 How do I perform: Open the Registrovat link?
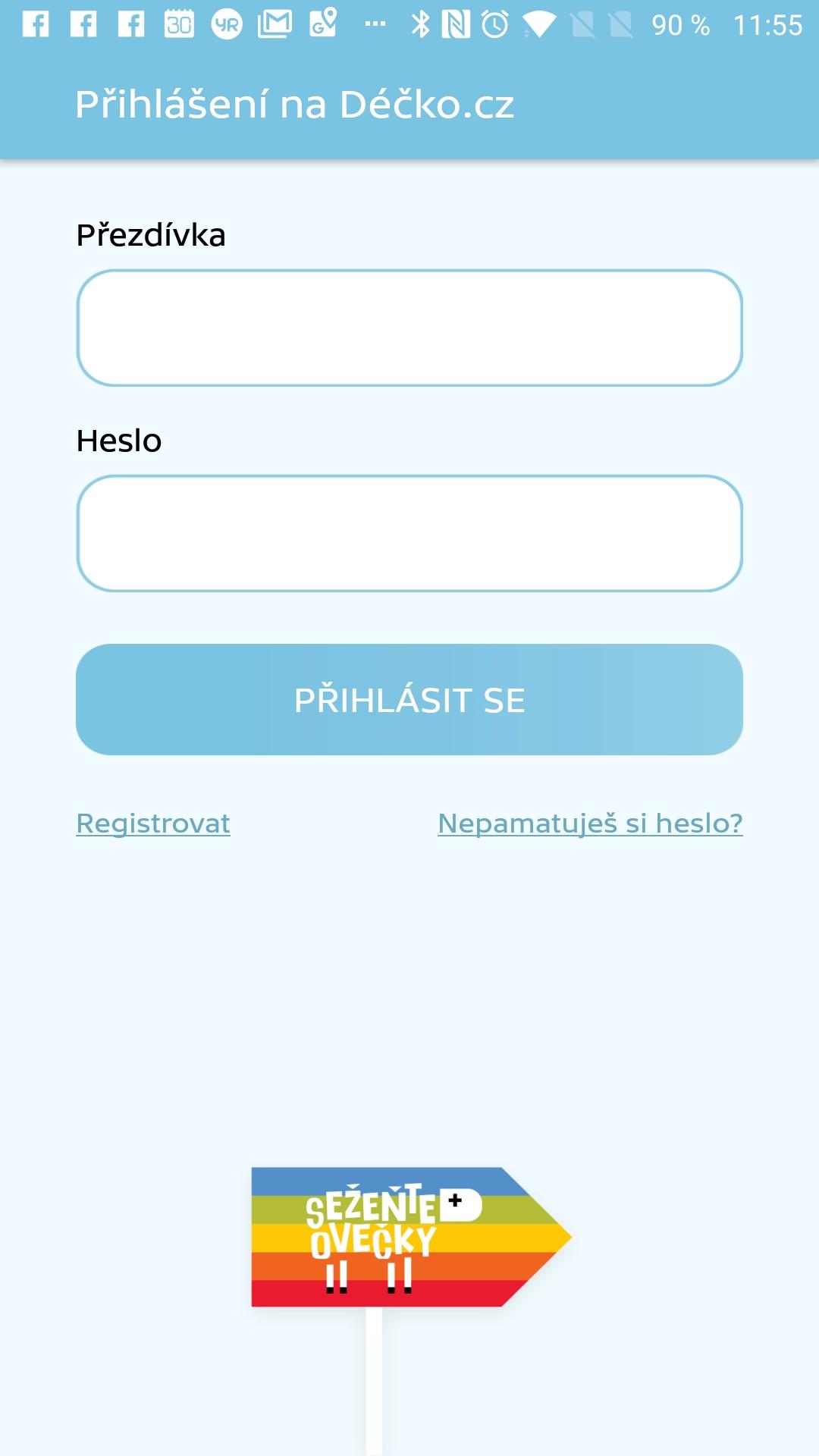153,824
